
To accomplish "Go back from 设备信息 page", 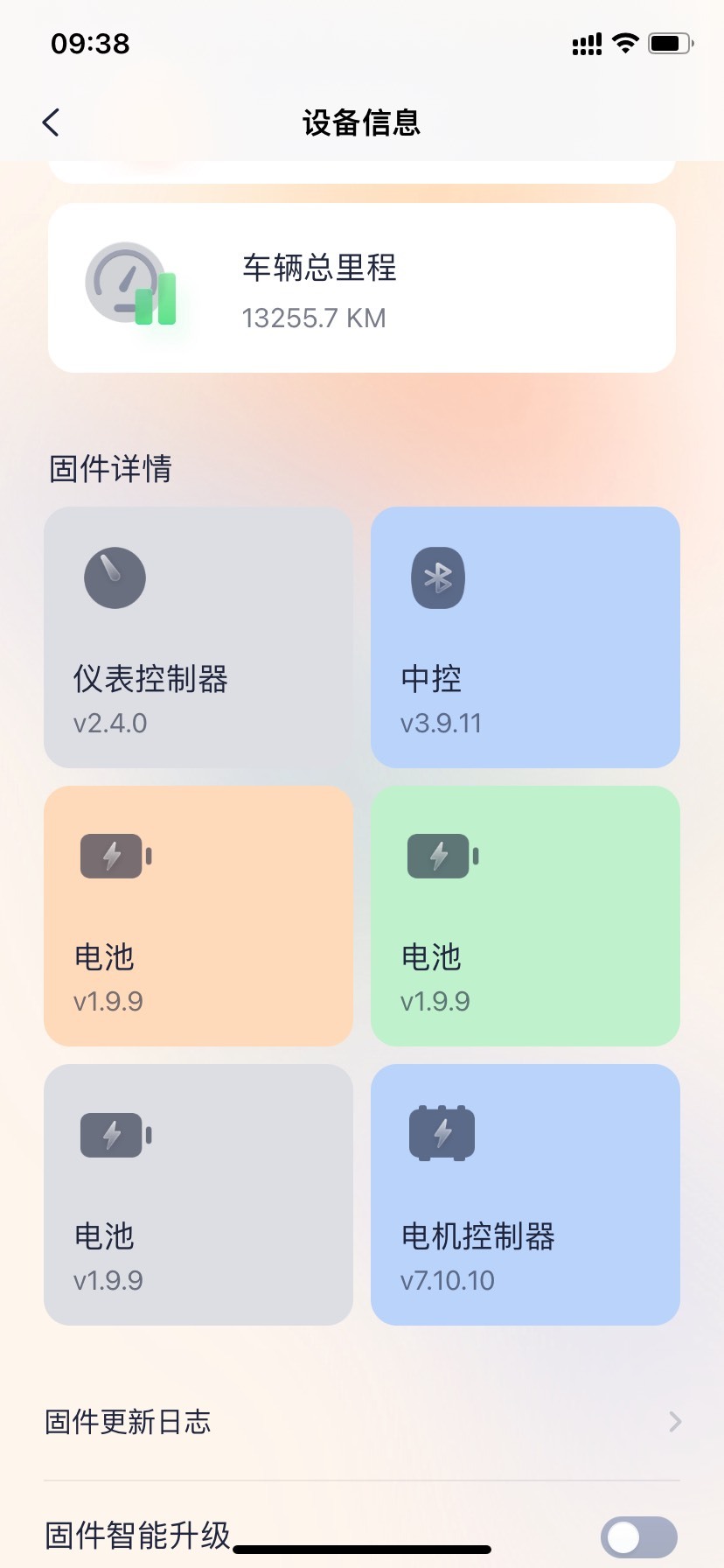I will click(x=51, y=122).
